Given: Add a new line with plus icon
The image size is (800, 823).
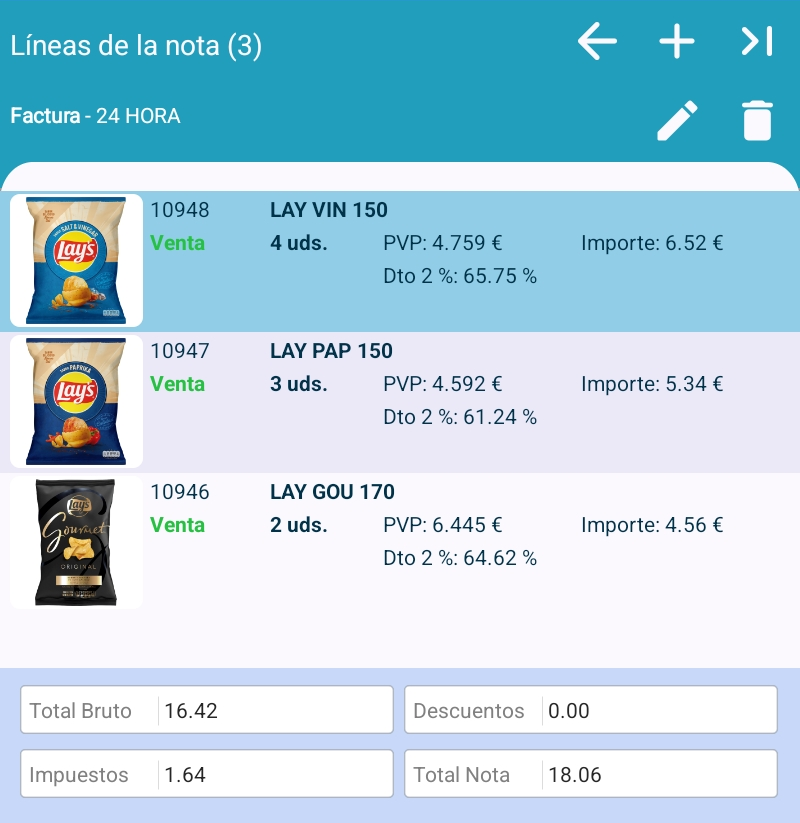Looking at the screenshot, I should click(x=677, y=42).
